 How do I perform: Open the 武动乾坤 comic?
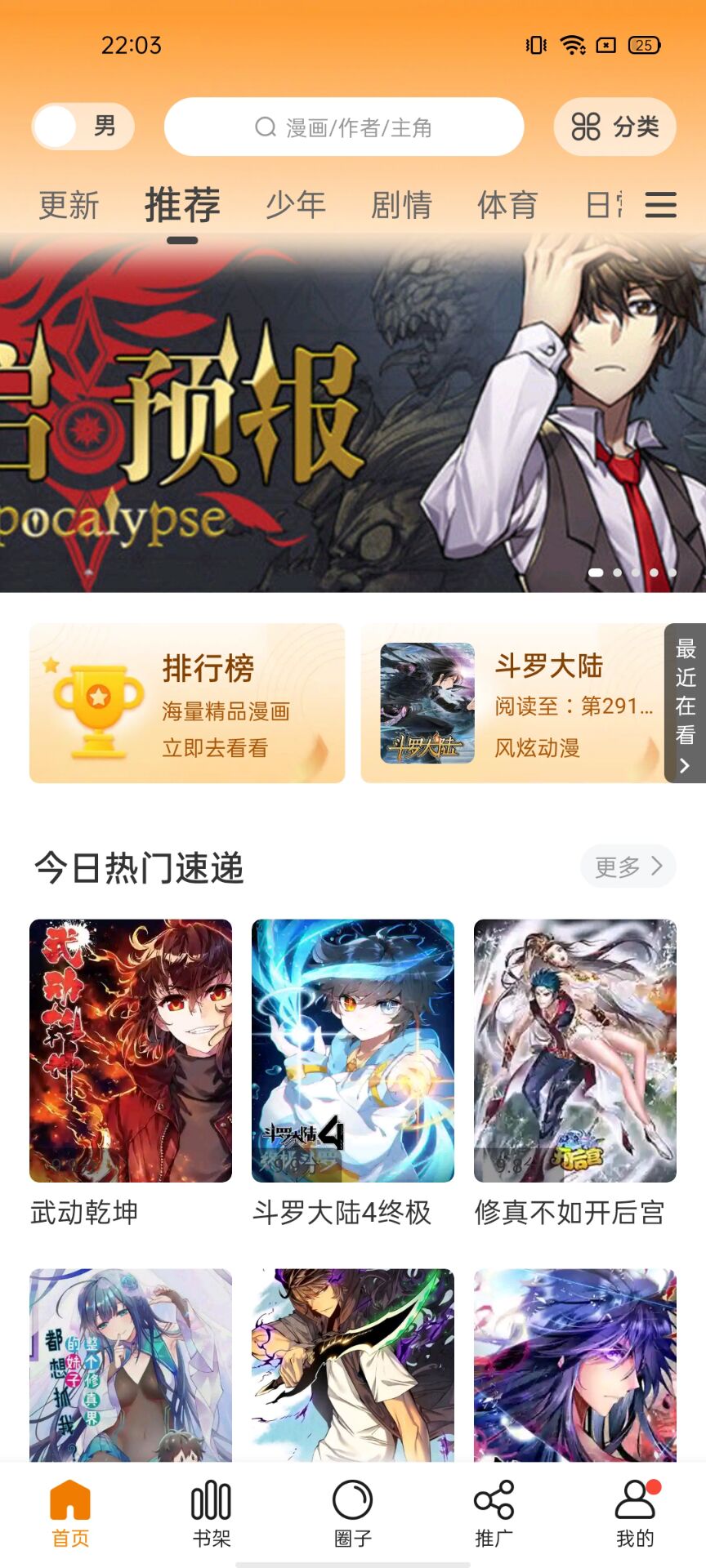(x=131, y=1052)
